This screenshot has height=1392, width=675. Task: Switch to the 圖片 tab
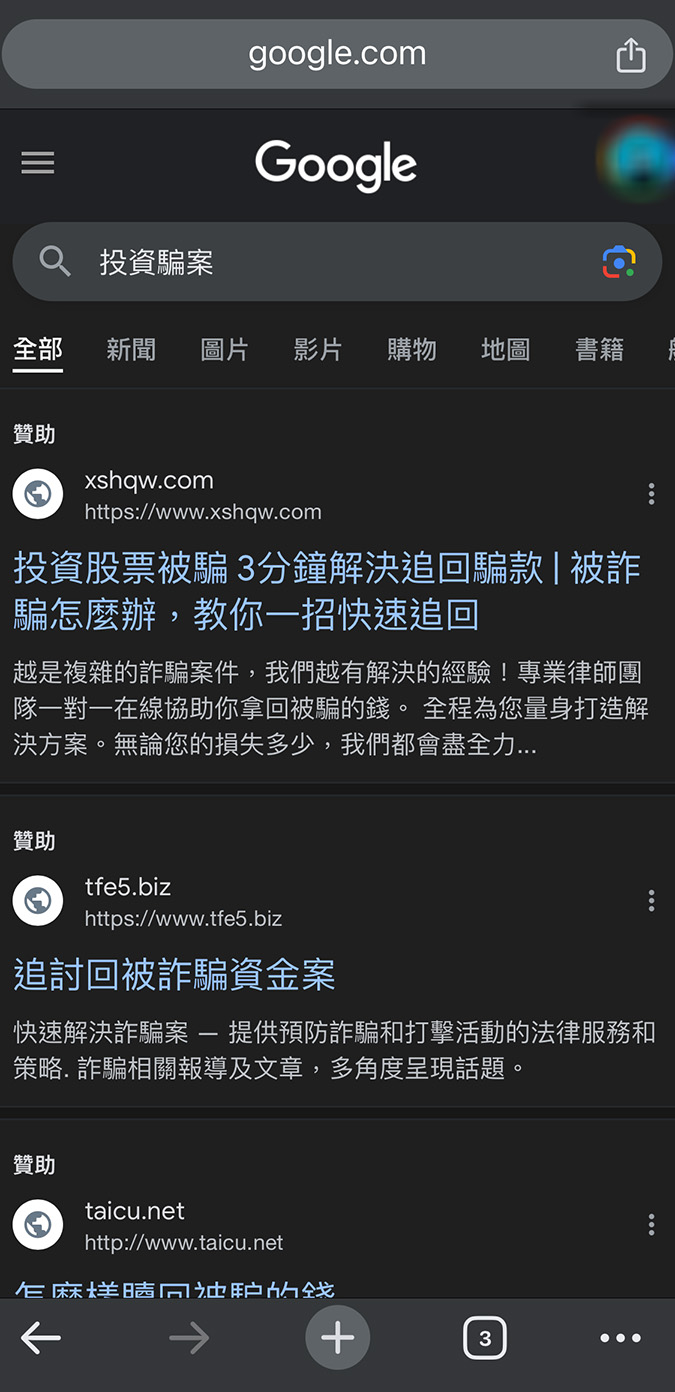tap(224, 350)
